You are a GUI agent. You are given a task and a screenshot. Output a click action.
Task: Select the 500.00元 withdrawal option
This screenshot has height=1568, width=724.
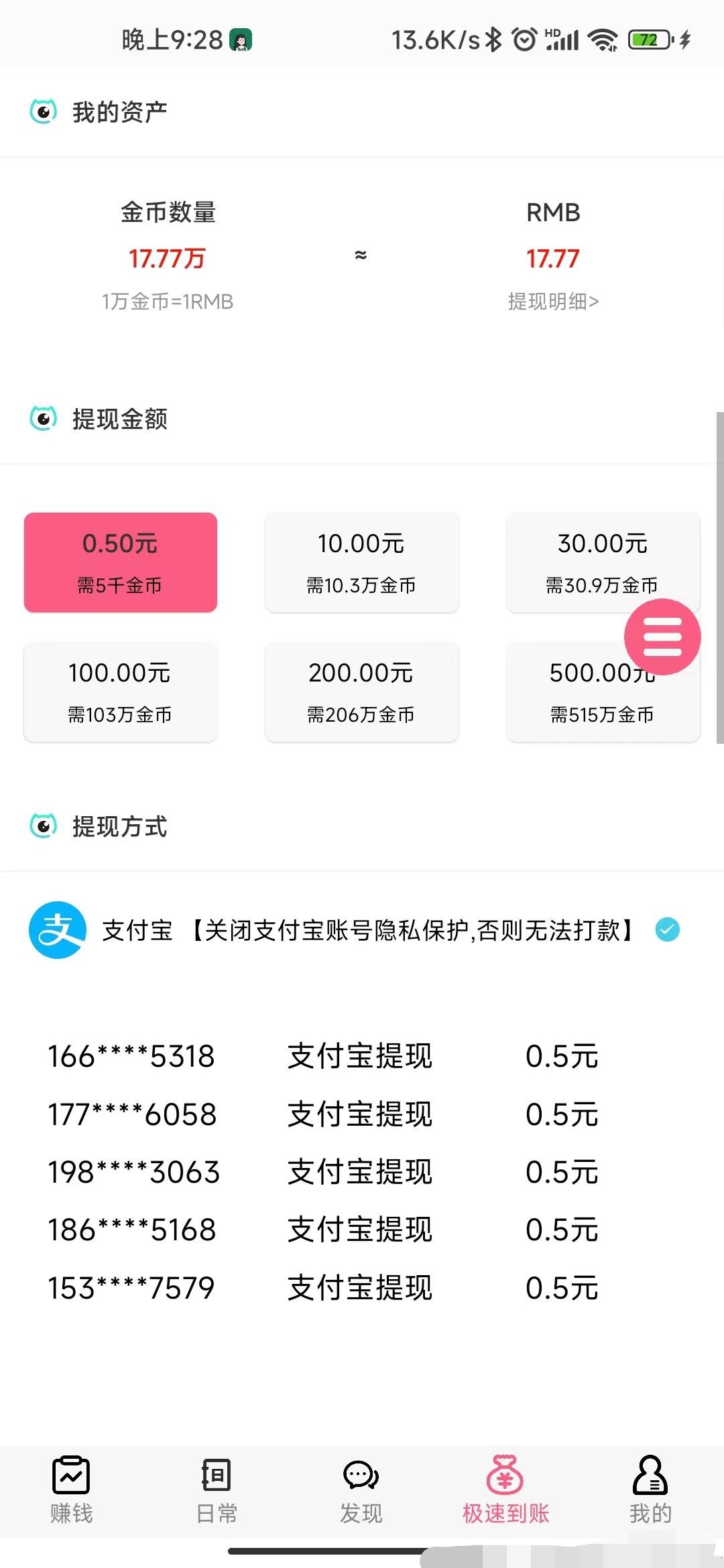pos(603,692)
